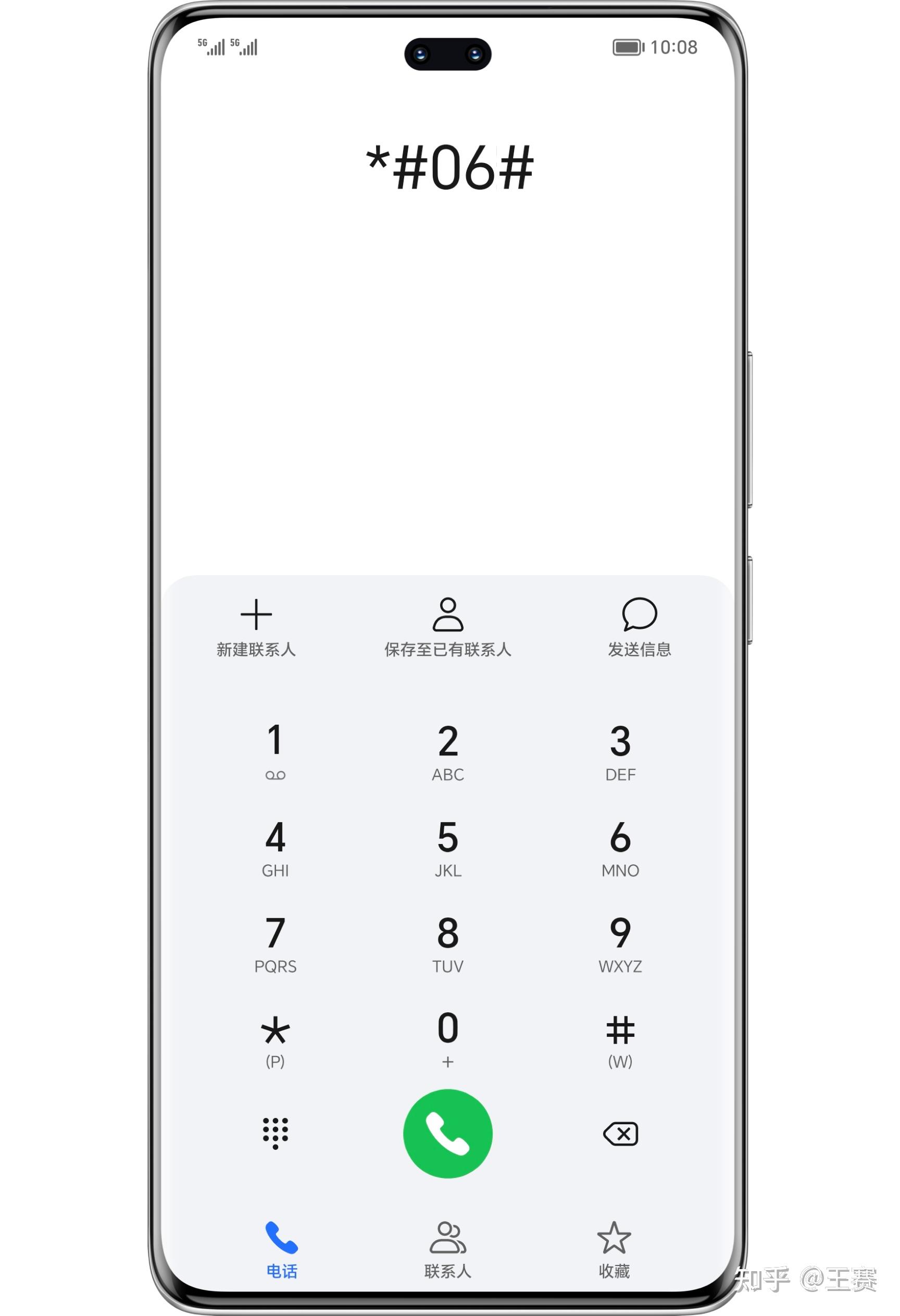Tap the green call button
900x1316 pixels.
point(448,1134)
